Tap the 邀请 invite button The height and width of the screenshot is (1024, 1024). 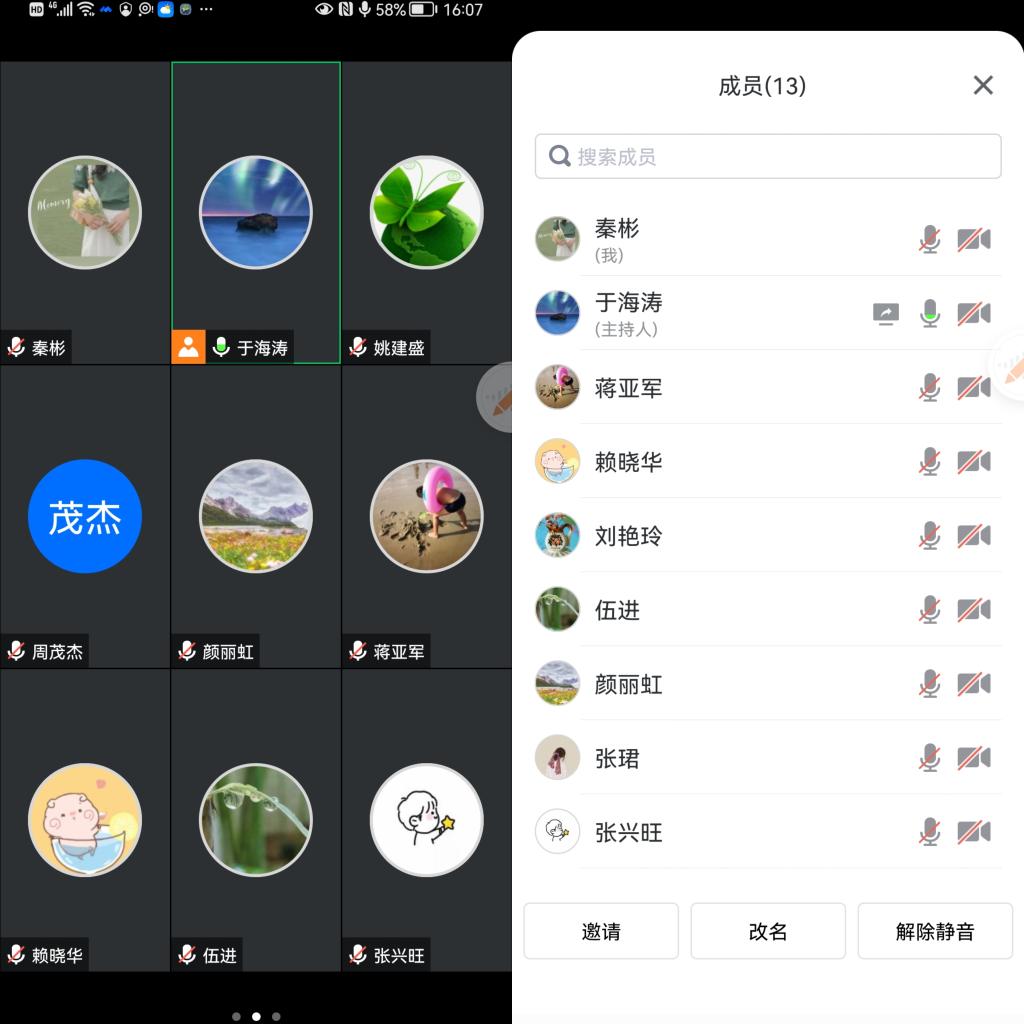601,932
